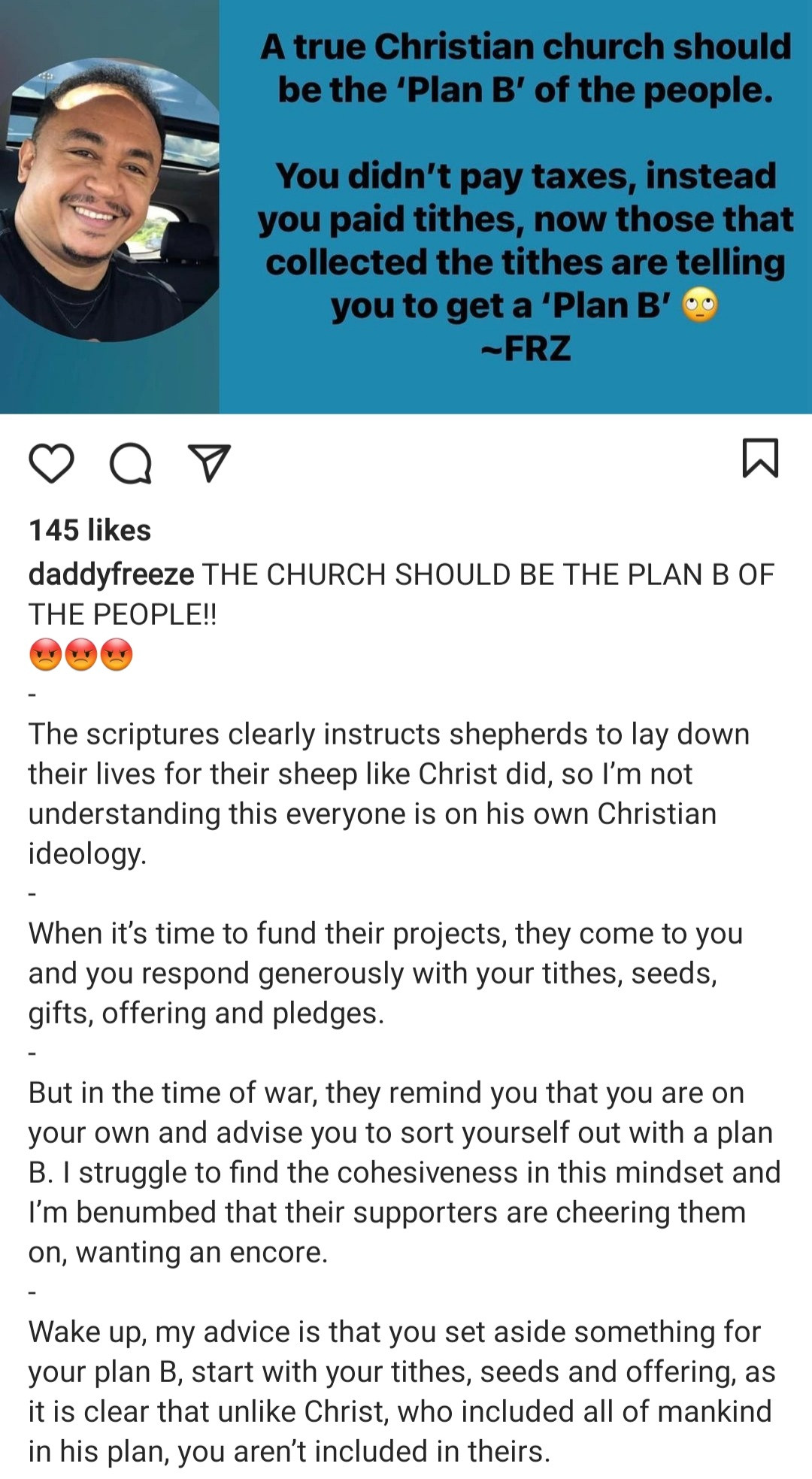Share this post via direct message
Image resolution: width=812 pixels, height=1479 pixels.
click(209, 462)
